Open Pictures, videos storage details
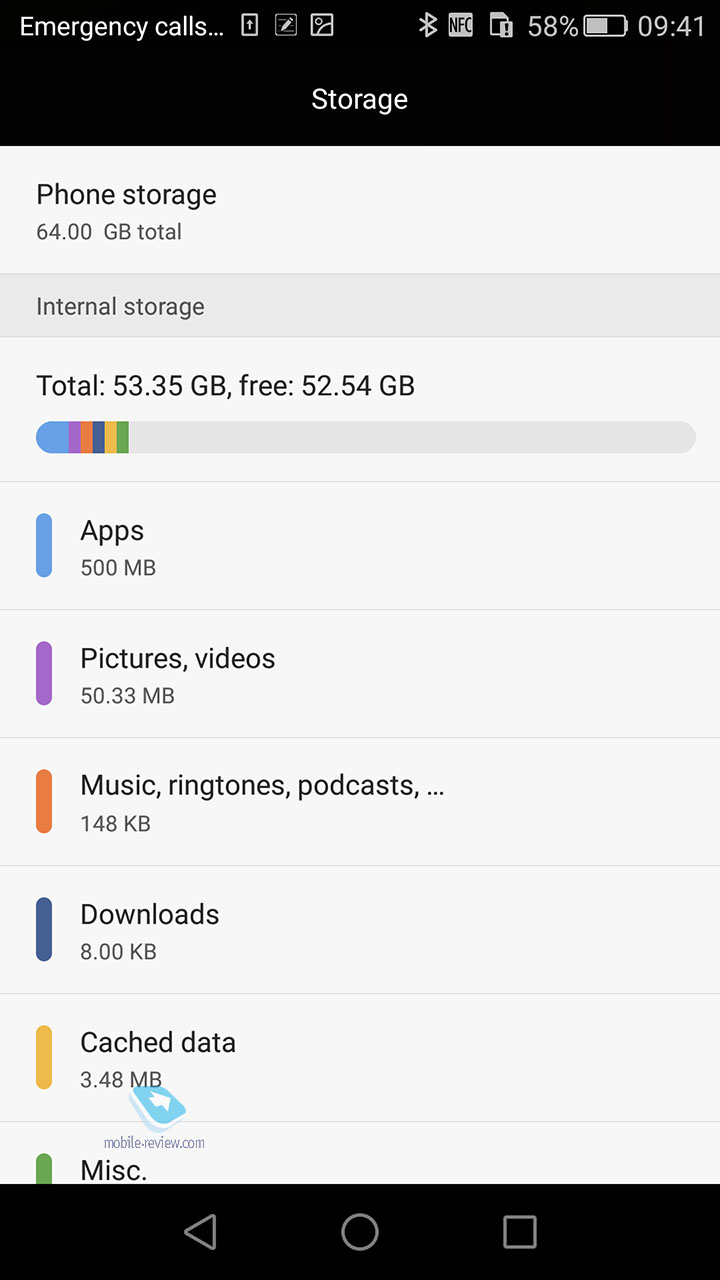This screenshot has width=720, height=1280. click(x=360, y=674)
